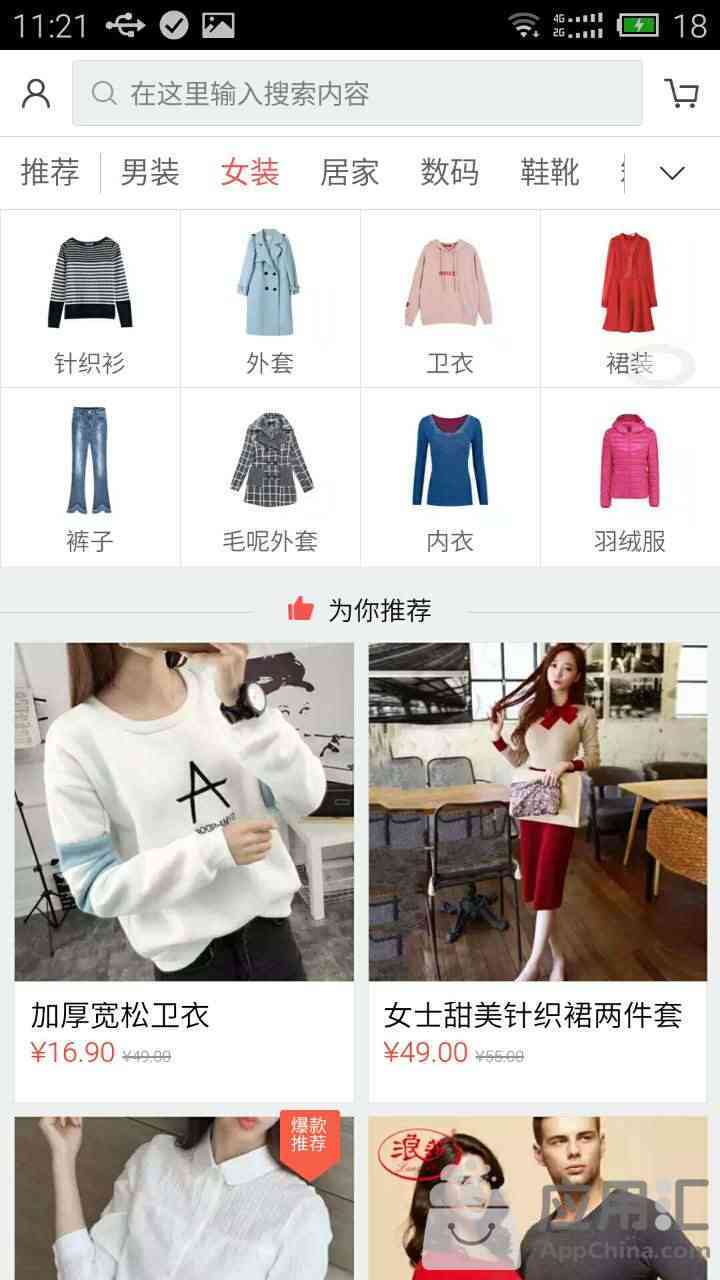Open the 针织衫 category

coord(90,299)
